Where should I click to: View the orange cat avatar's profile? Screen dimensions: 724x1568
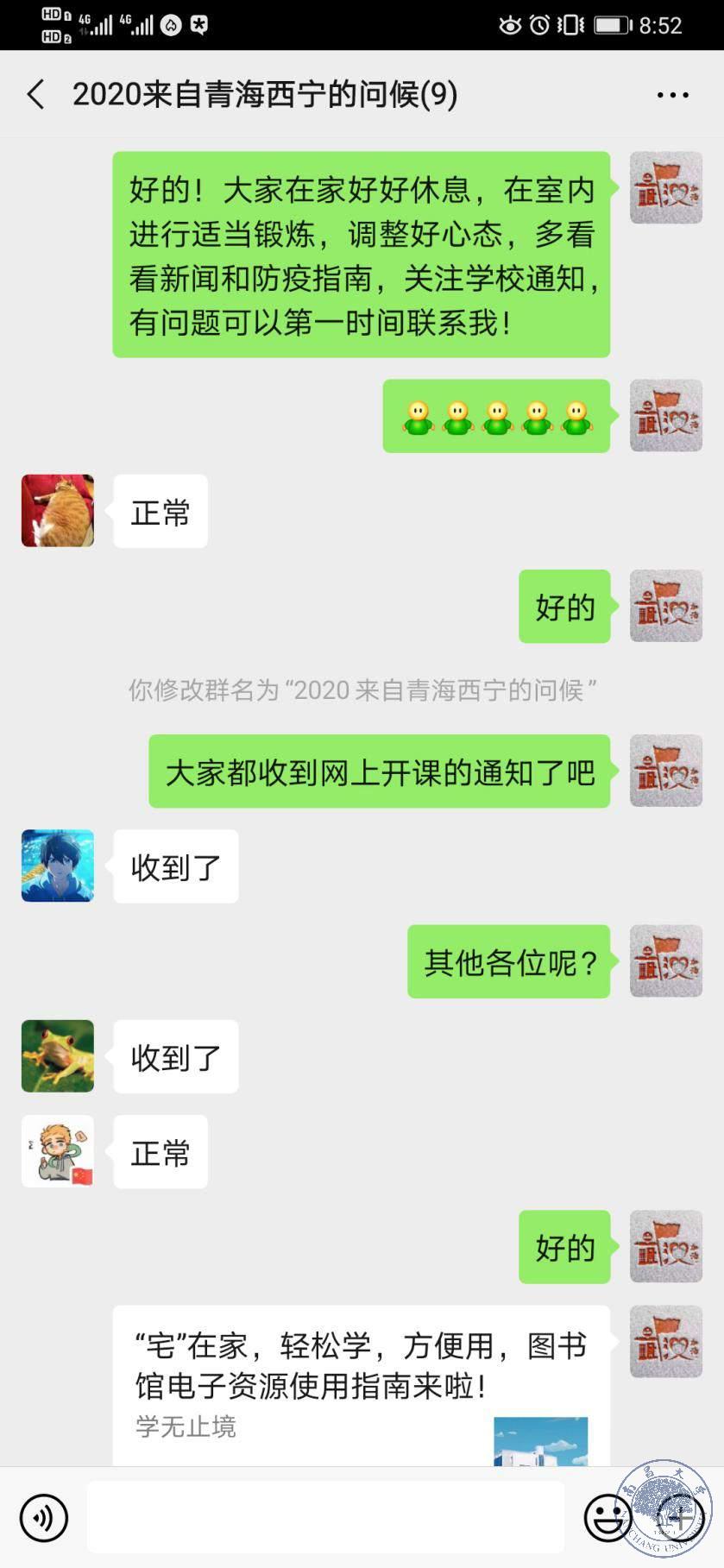pos(58,511)
